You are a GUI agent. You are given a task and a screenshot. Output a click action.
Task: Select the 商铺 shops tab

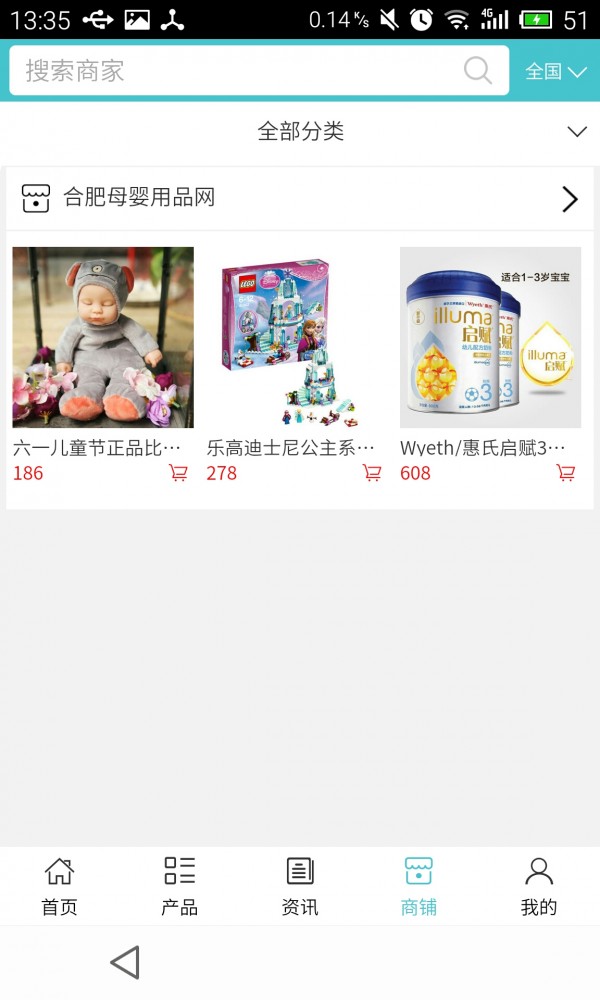[x=419, y=886]
